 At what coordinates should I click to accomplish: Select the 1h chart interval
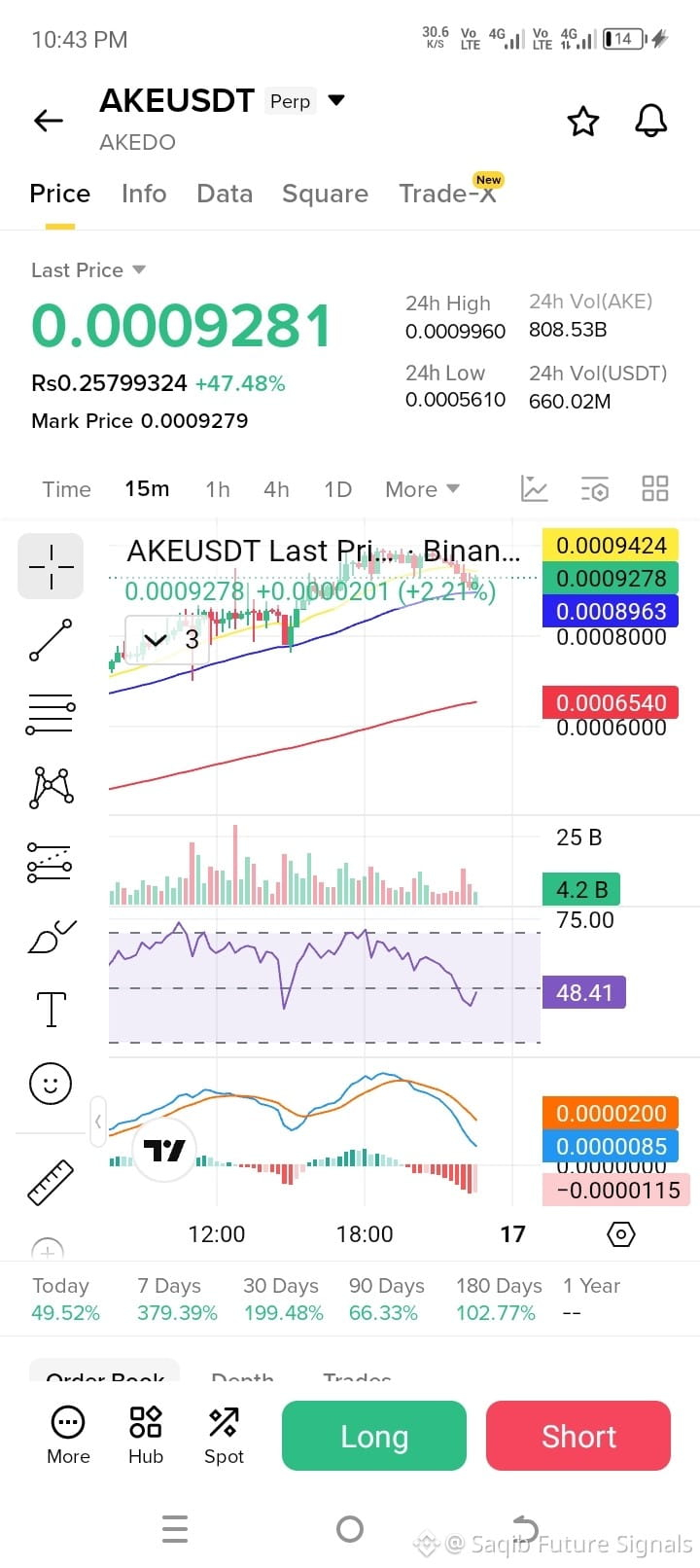[x=218, y=489]
